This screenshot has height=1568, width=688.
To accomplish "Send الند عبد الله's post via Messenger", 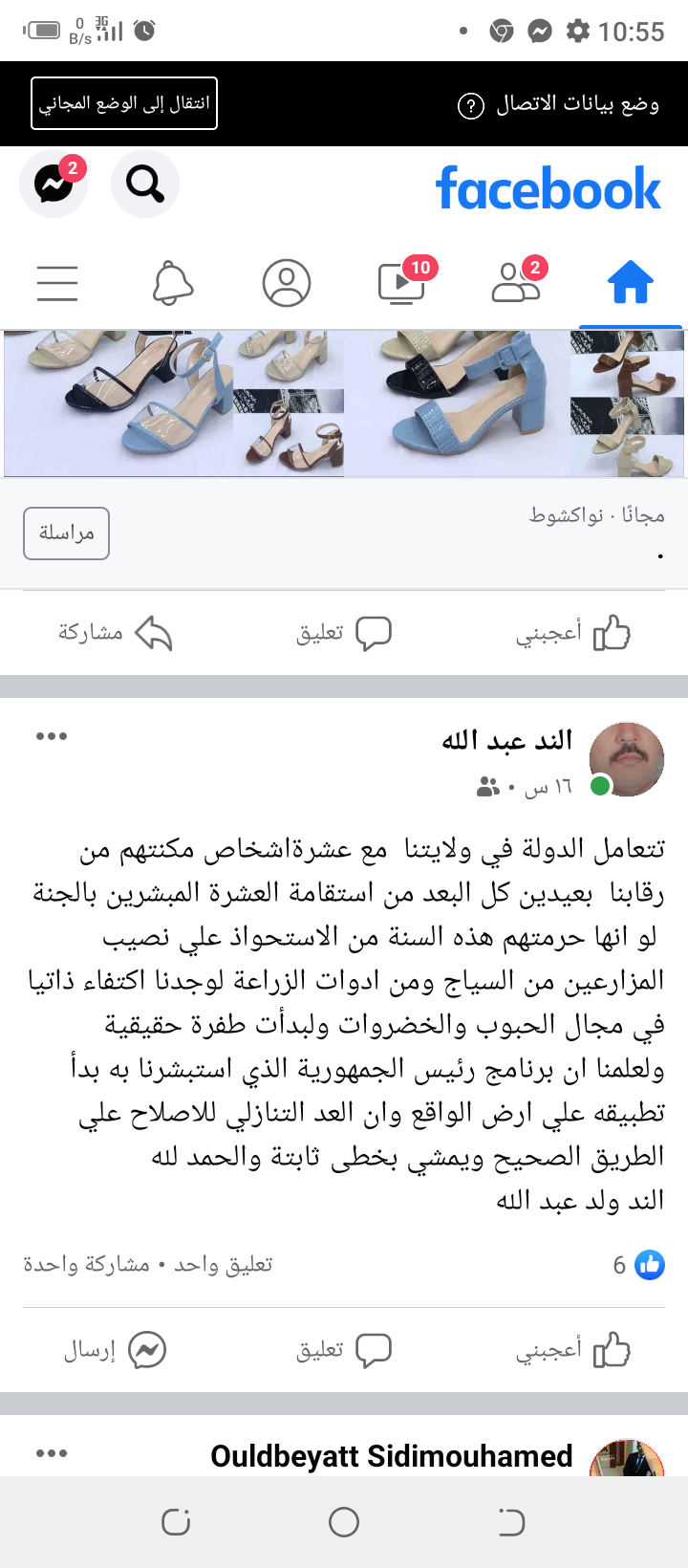I will [x=115, y=1350].
